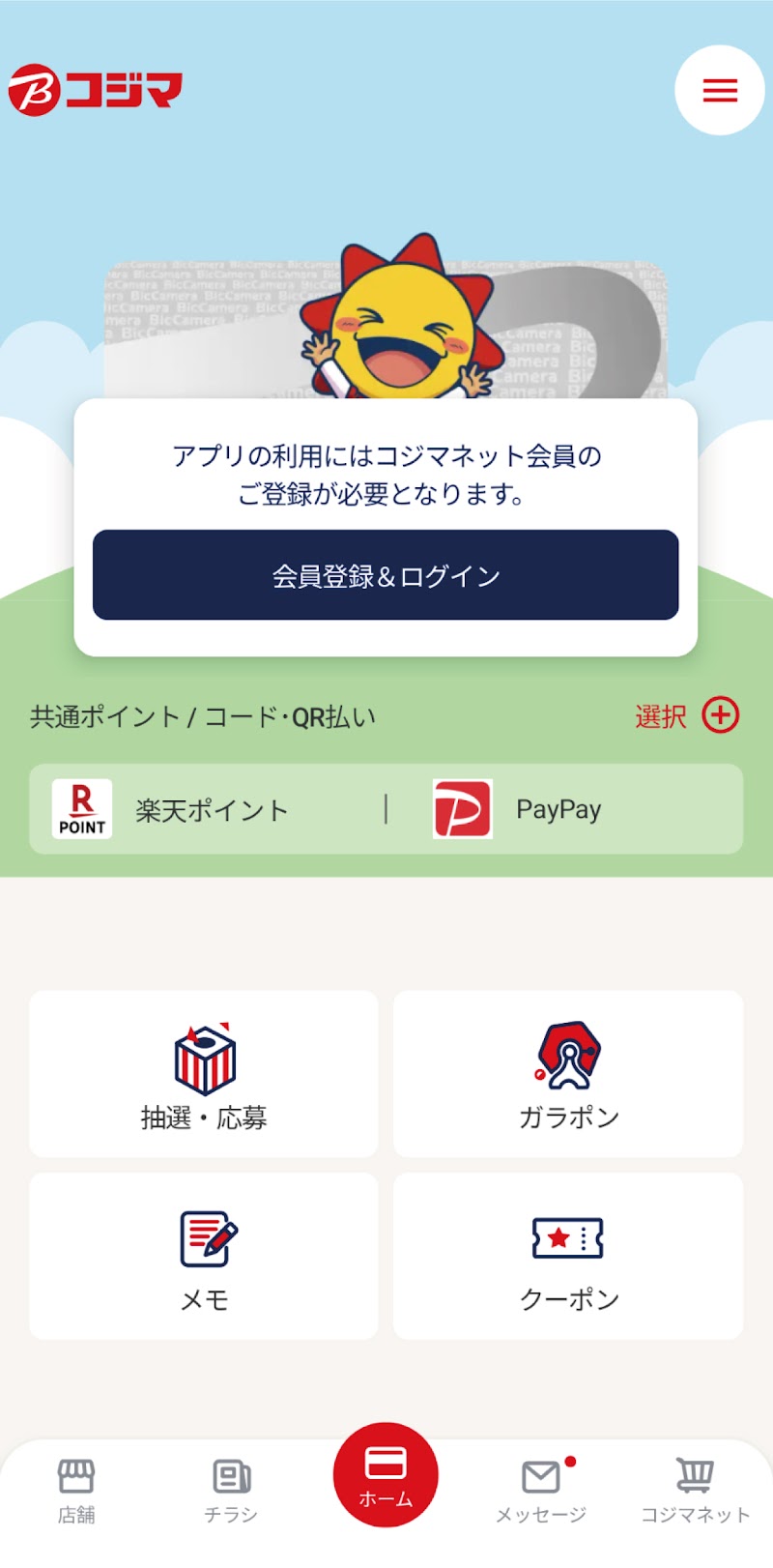773x1568 pixels.
Task: Open the ガラポン tile
Action: (568, 1074)
